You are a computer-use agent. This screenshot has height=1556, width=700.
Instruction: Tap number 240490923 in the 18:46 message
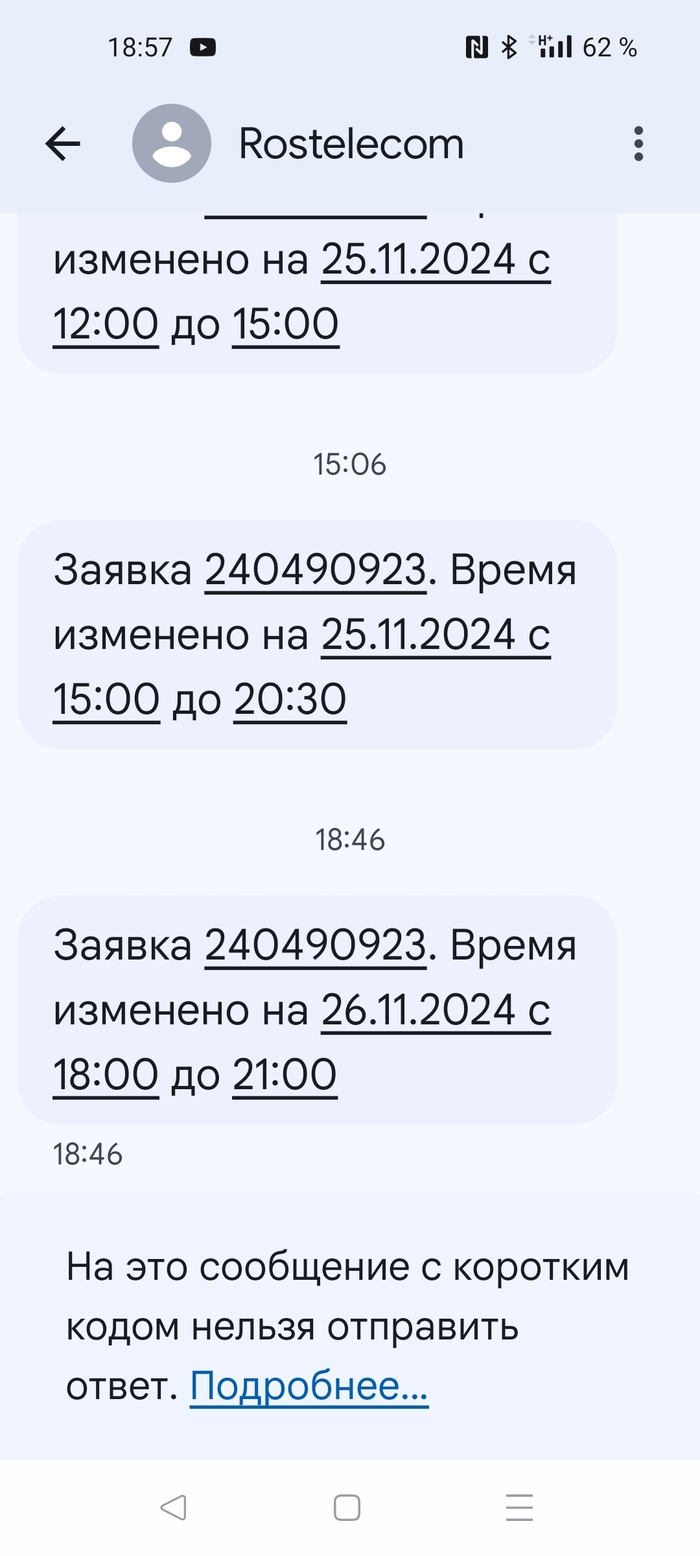click(x=315, y=945)
